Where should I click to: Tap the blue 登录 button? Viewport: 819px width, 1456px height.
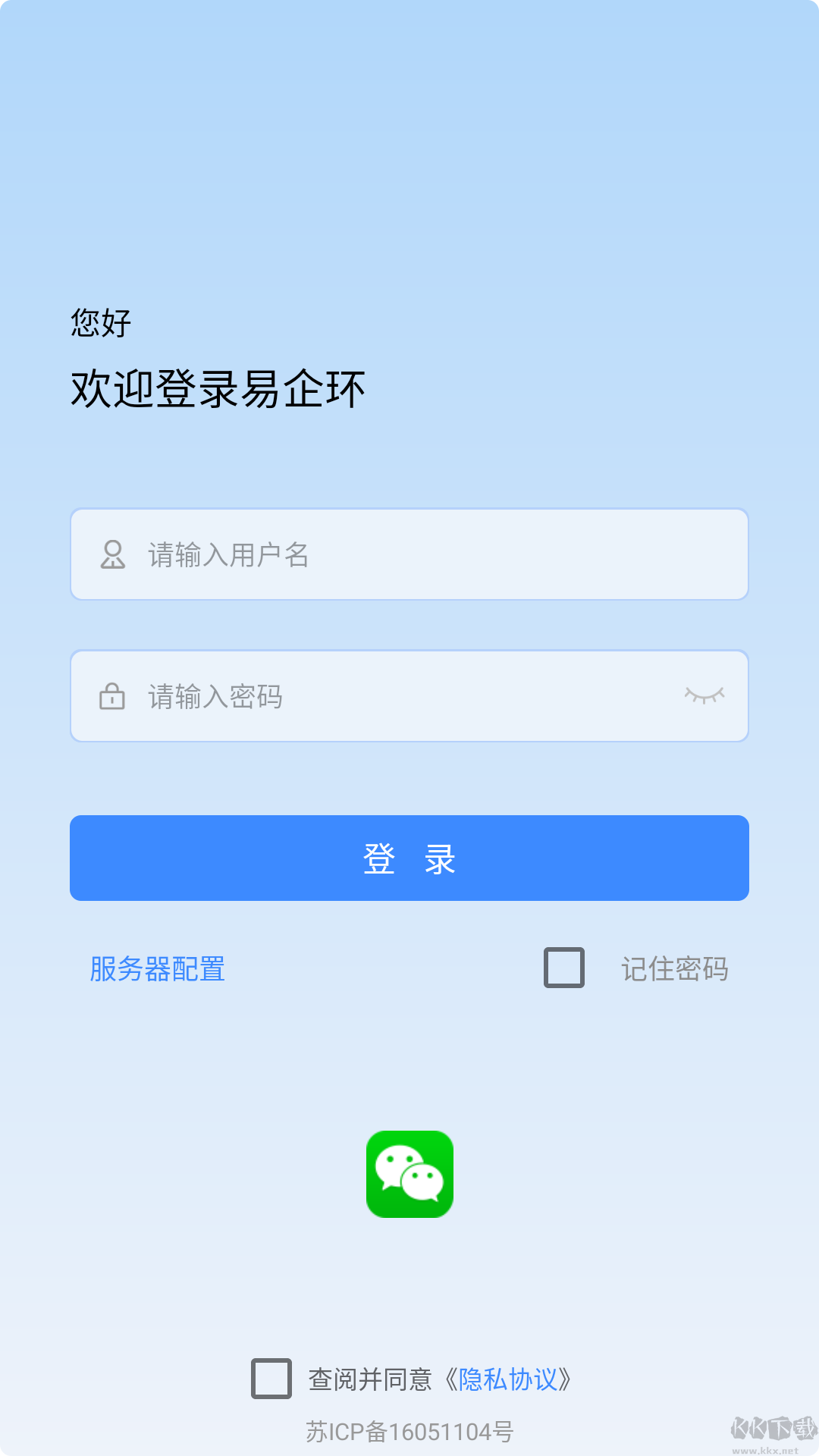(409, 858)
